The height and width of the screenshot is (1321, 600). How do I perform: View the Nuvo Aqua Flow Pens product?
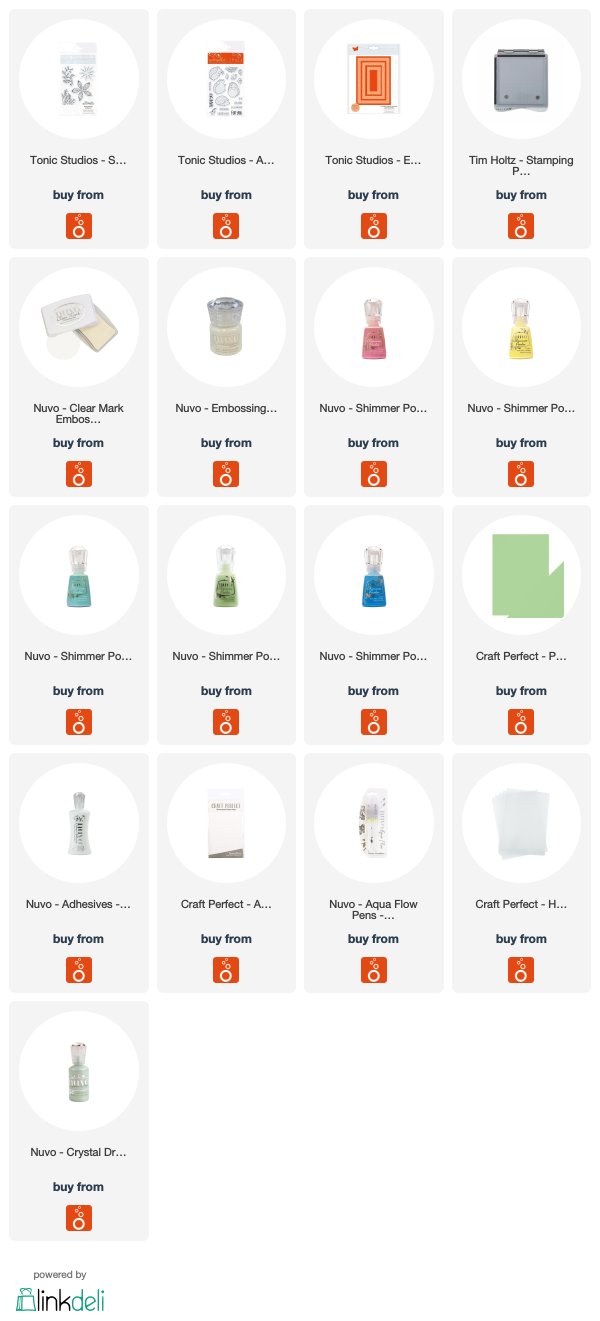pos(374,873)
